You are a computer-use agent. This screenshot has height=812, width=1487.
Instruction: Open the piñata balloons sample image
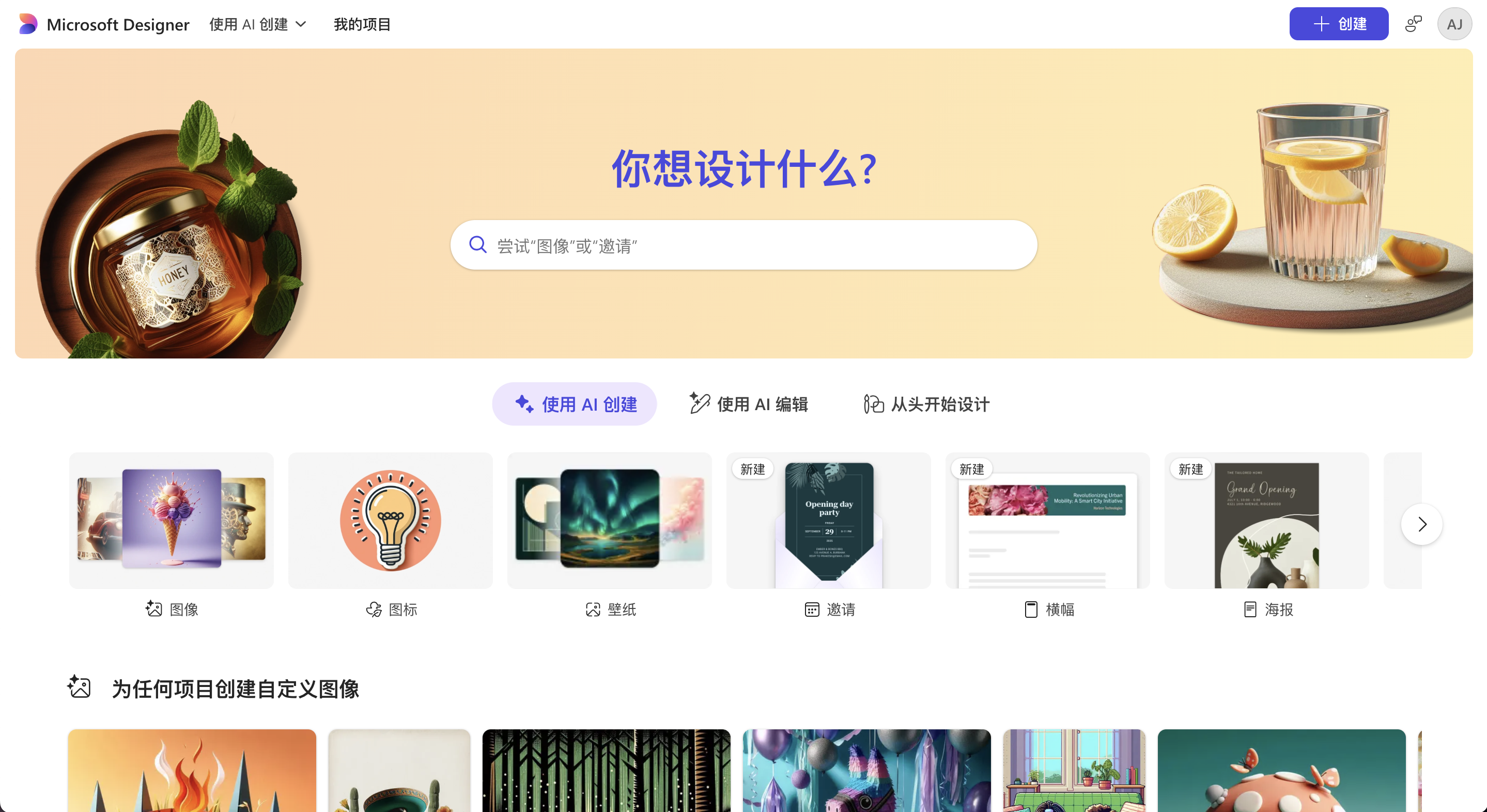click(x=866, y=771)
